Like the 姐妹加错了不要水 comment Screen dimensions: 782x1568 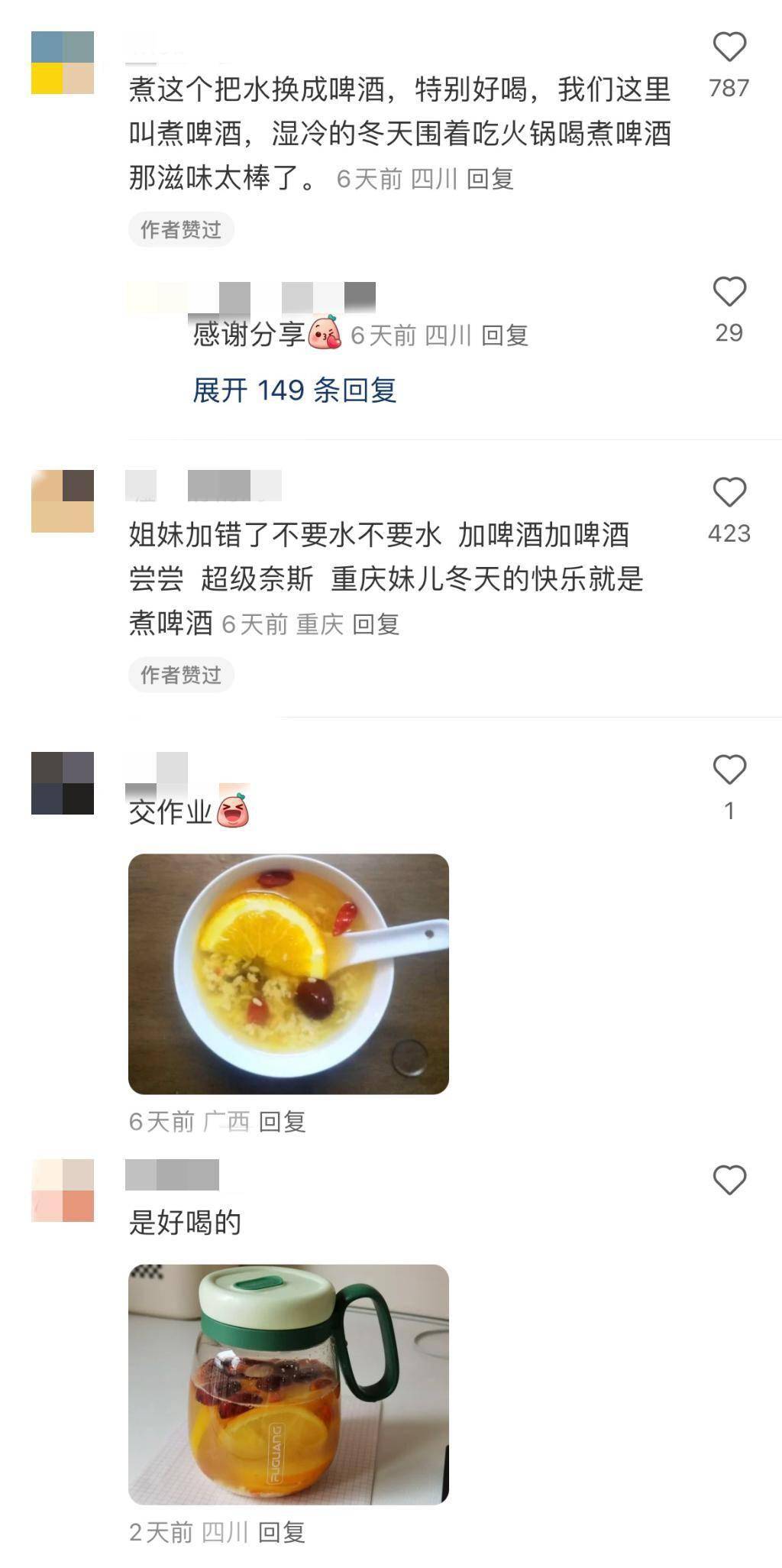coord(729,492)
